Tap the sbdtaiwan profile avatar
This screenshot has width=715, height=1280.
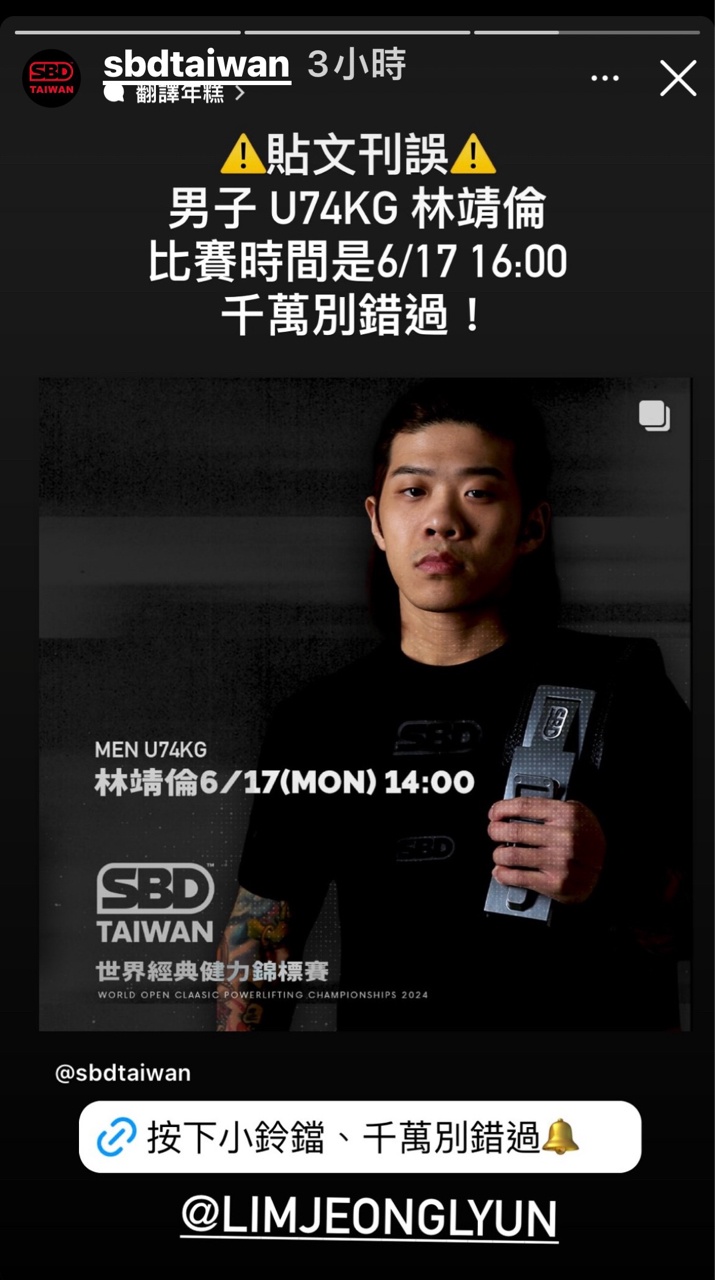[x=52, y=78]
